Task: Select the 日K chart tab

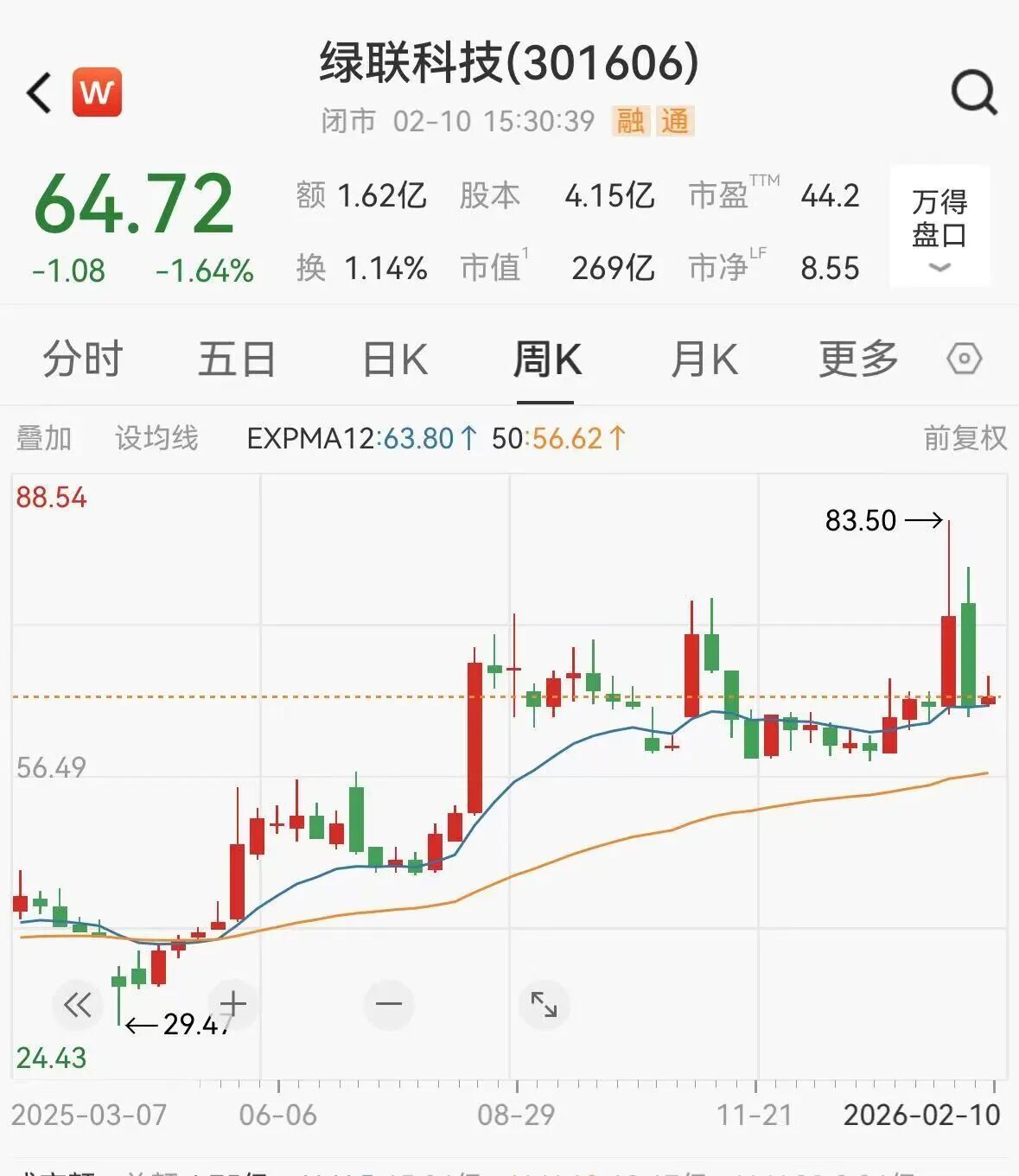Action: [395, 359]
